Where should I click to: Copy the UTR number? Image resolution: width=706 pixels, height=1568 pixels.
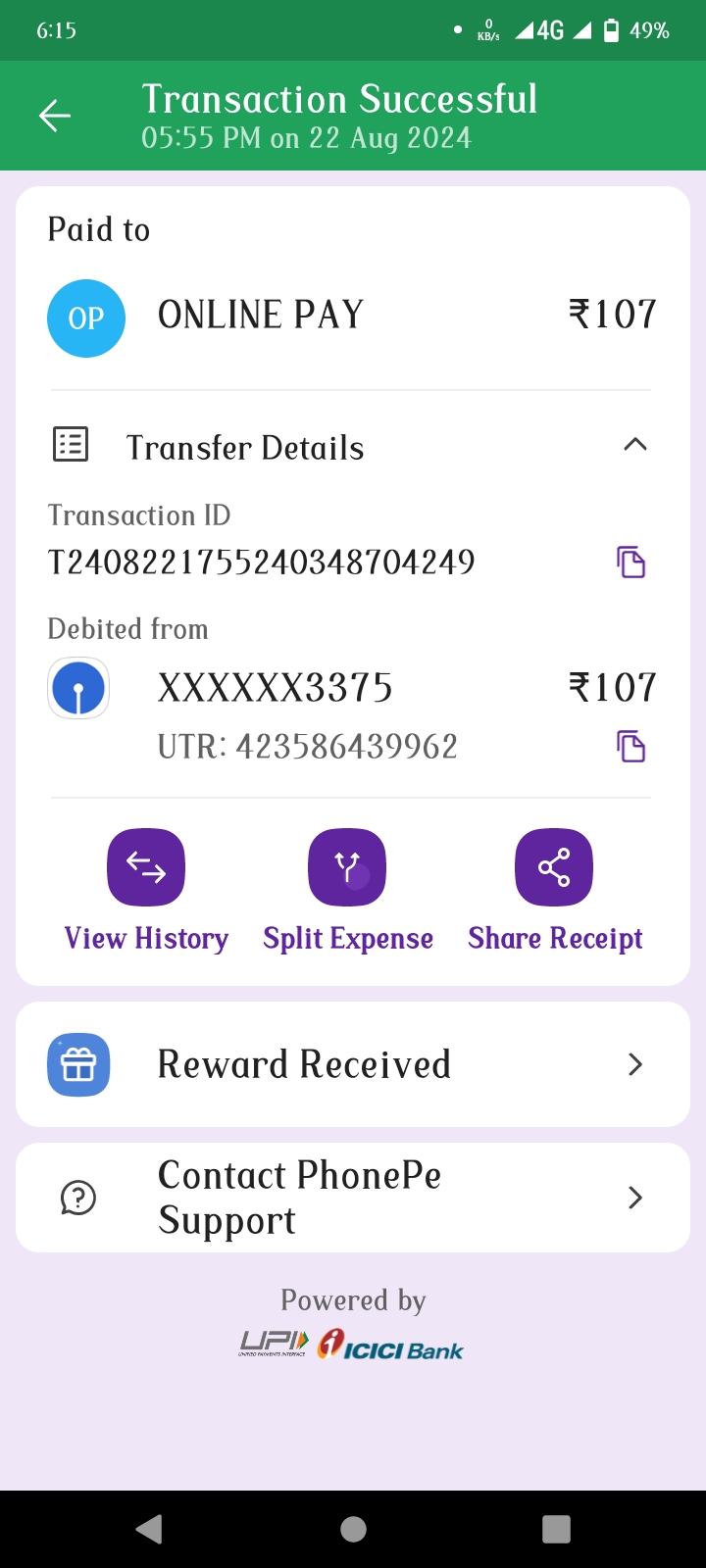630,747
